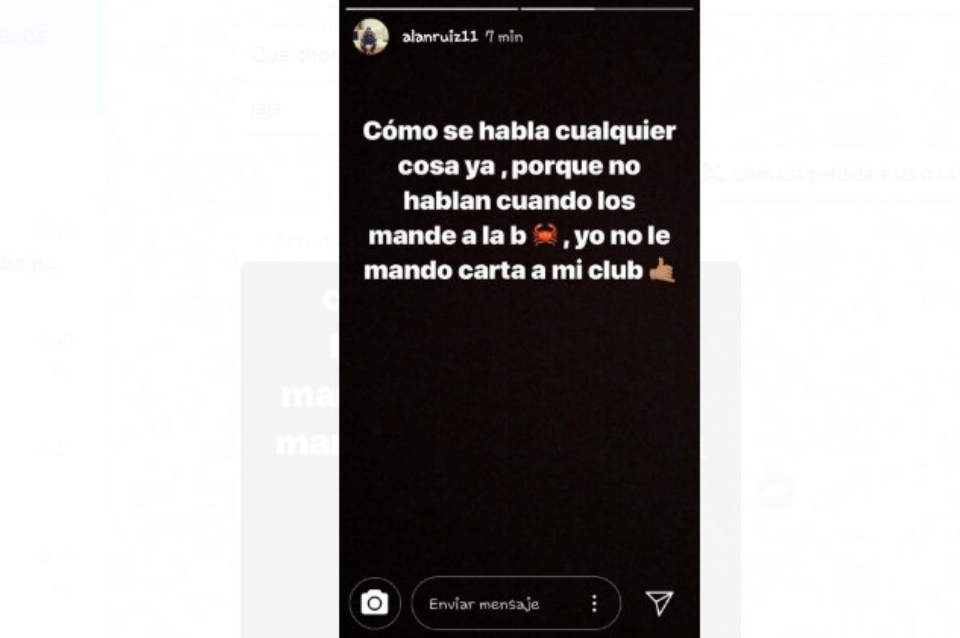Image resolution: width=960 pixels, height=638 pixels.
Task: Open the camera to reply
Action: pos(374,603)
